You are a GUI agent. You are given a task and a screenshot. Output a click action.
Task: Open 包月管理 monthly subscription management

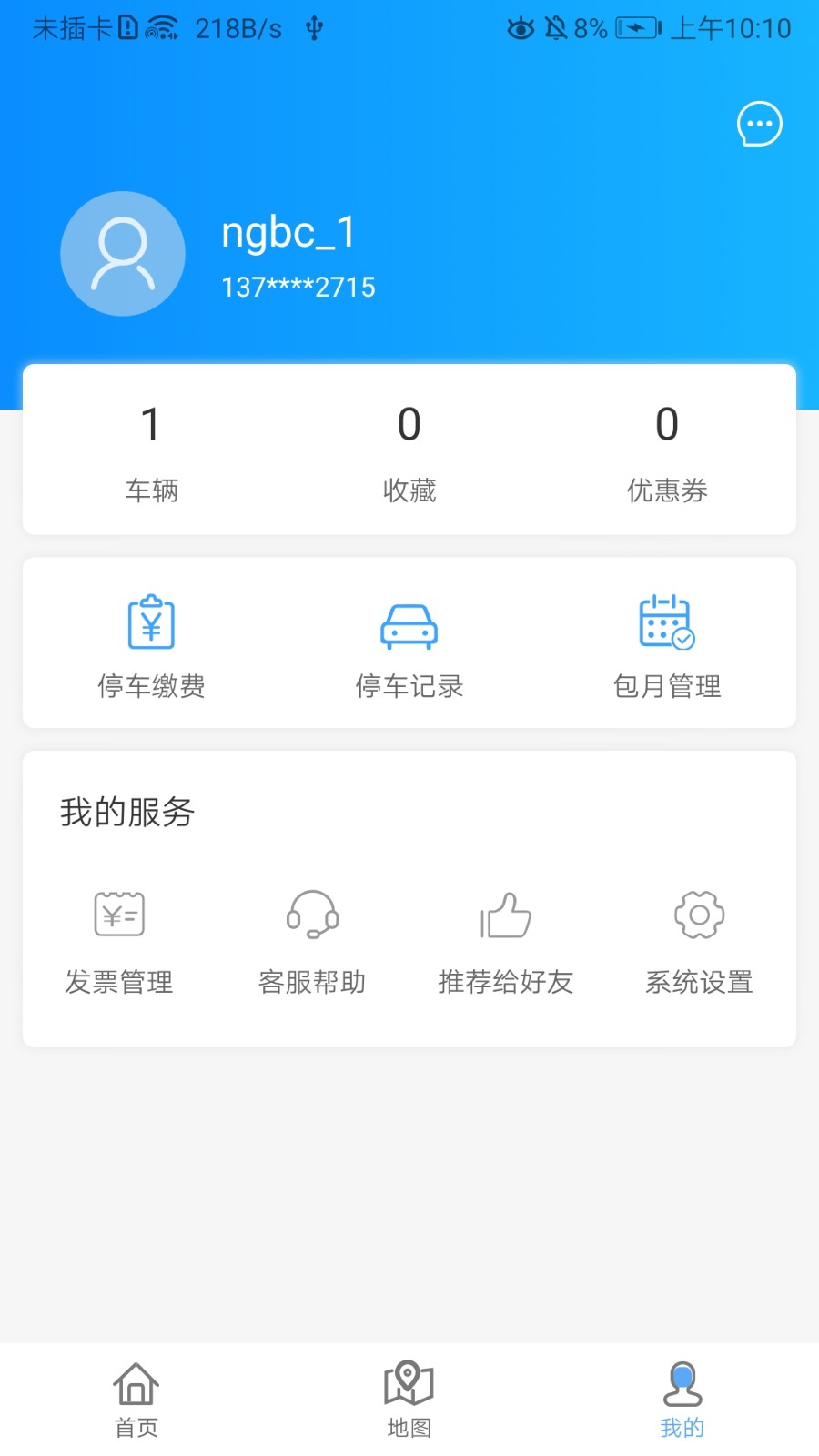click(667, 642)
